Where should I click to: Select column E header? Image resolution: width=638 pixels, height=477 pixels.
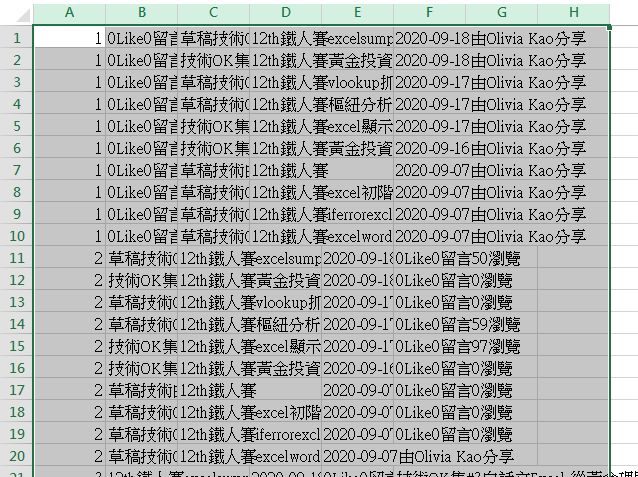coord(357,13)
